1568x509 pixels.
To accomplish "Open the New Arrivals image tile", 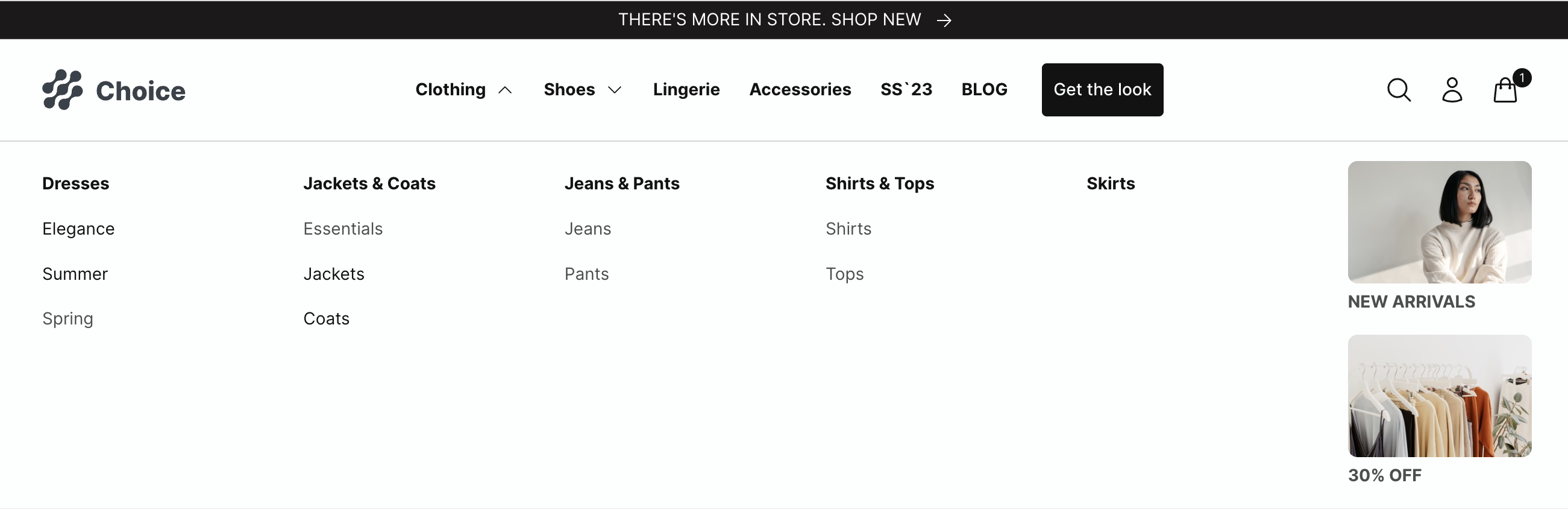I will [x=1439, y=222].
